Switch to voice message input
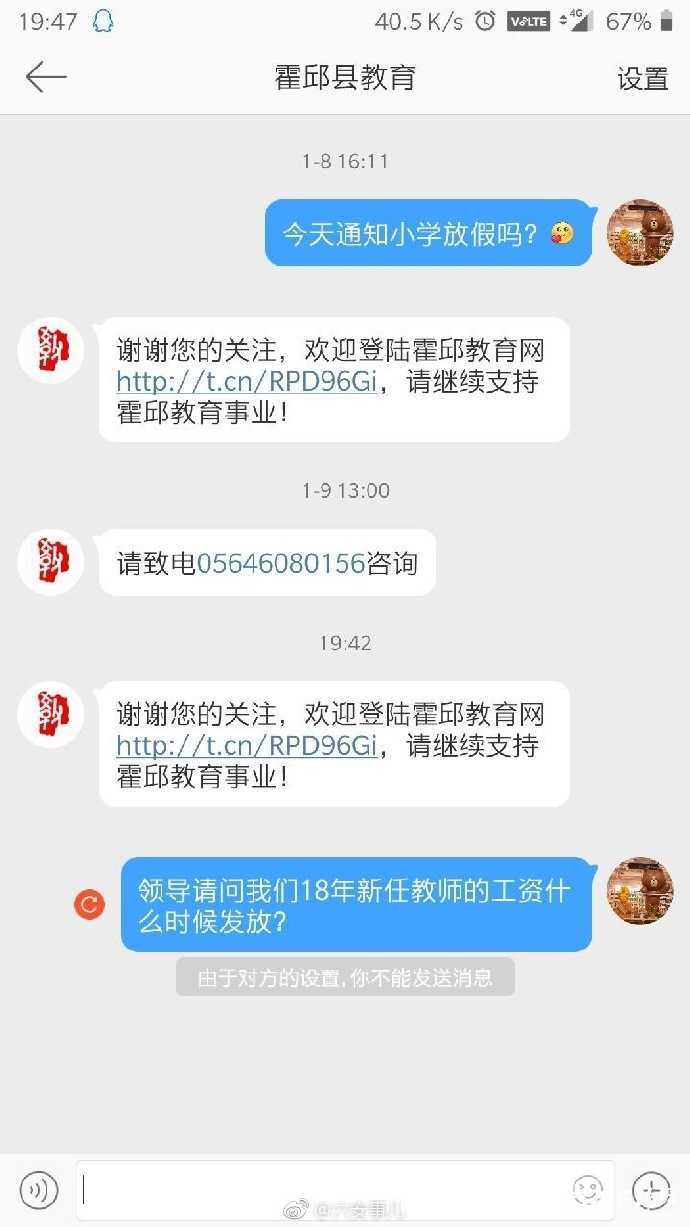This screenshot has width=690, height=1227. click(39, 1190)
